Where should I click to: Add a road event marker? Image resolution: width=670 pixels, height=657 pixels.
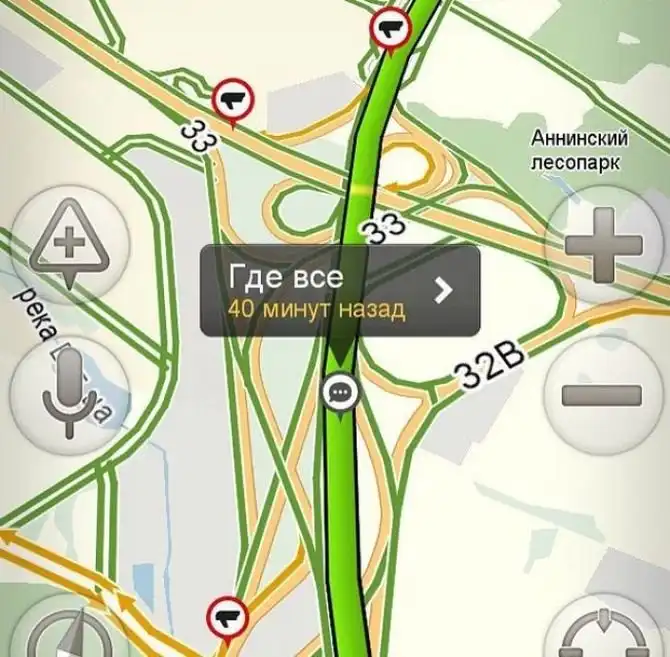[68, 243]
